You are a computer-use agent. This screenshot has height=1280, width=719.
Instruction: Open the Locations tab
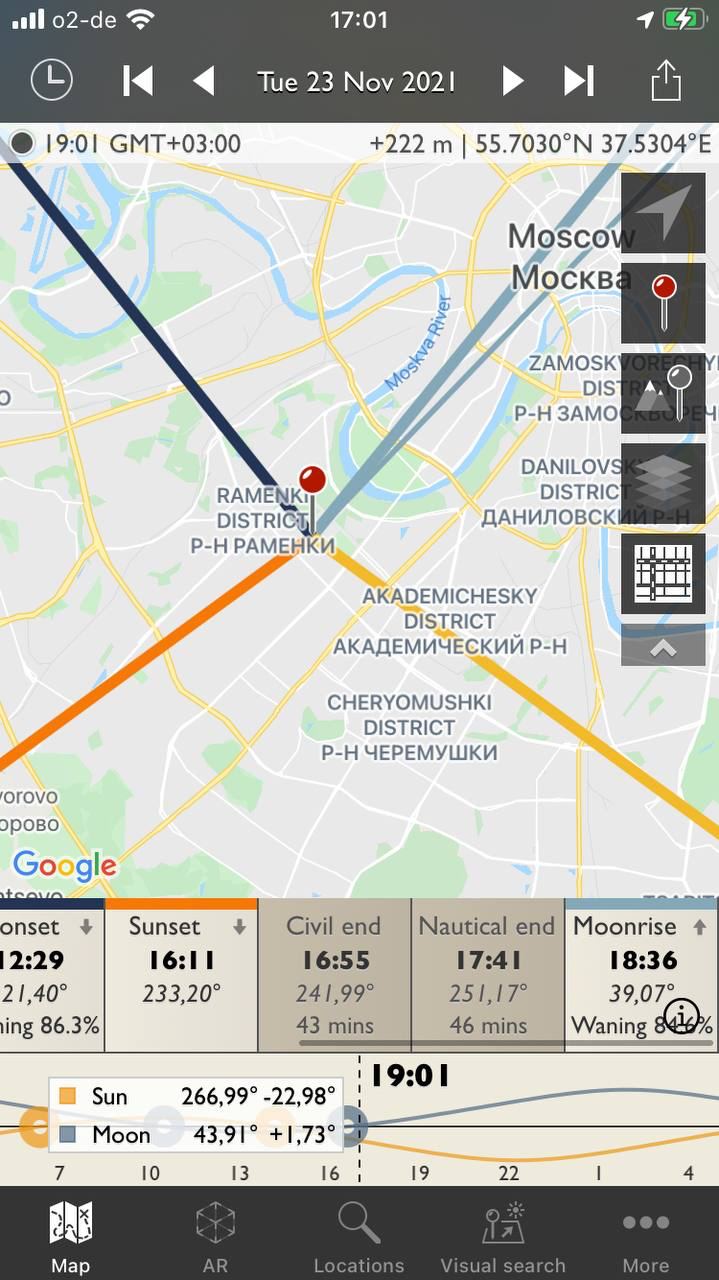[x=359, y=1236]
